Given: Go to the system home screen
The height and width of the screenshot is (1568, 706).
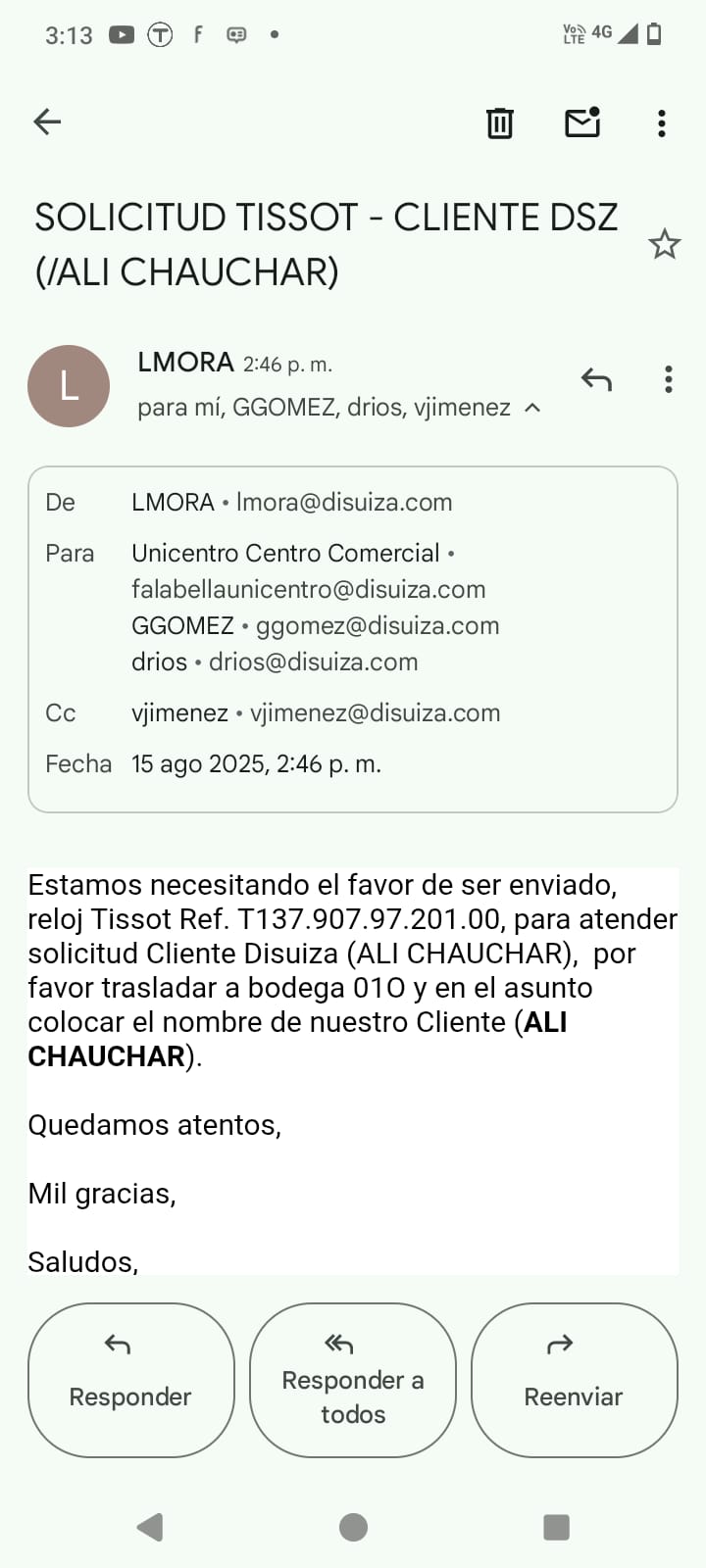Looking at the screenshot, I should coord(353,1527).
